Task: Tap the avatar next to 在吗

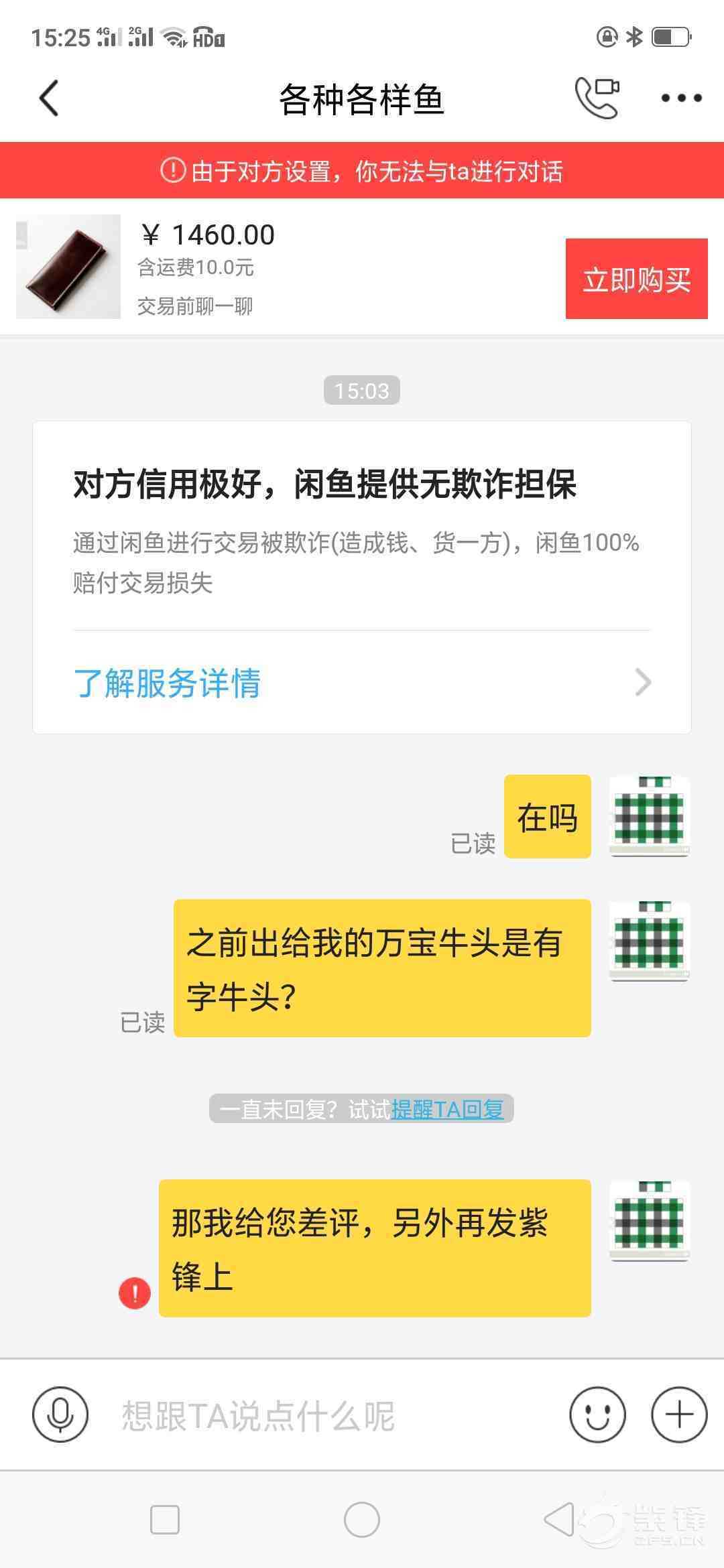Action: (649, 816)
